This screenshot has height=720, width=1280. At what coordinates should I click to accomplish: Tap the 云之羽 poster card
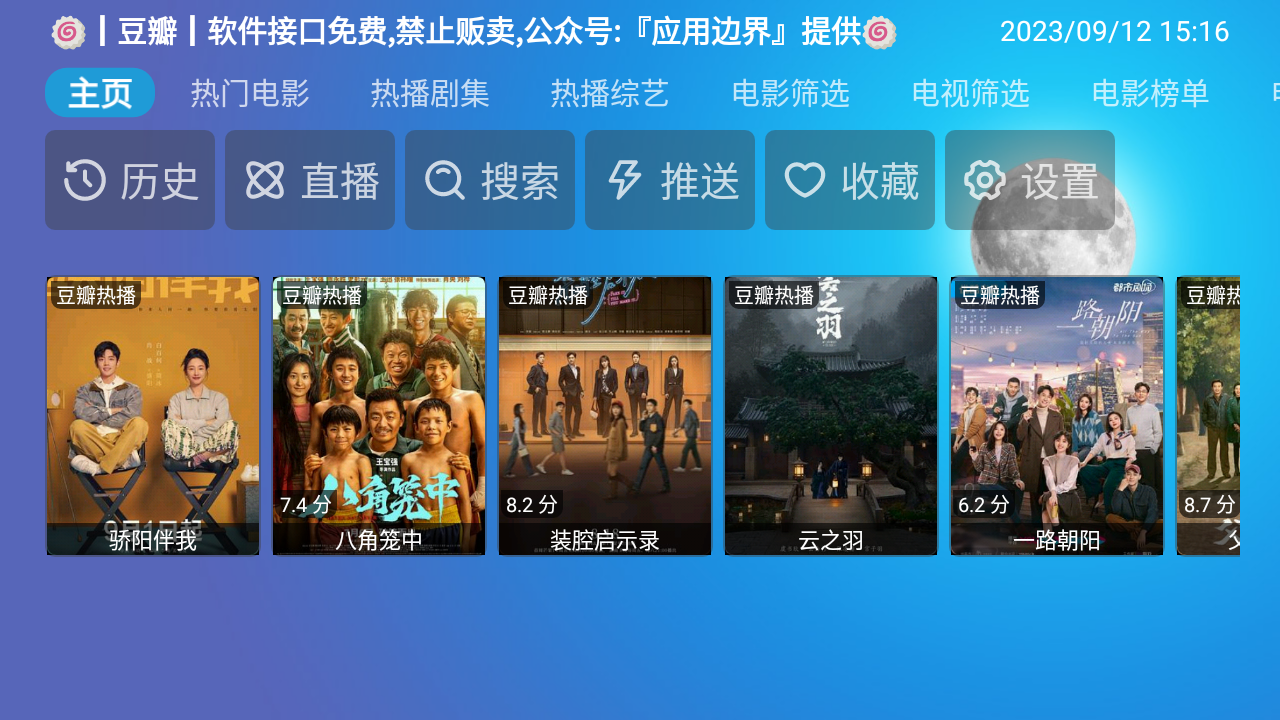[831, 415]
